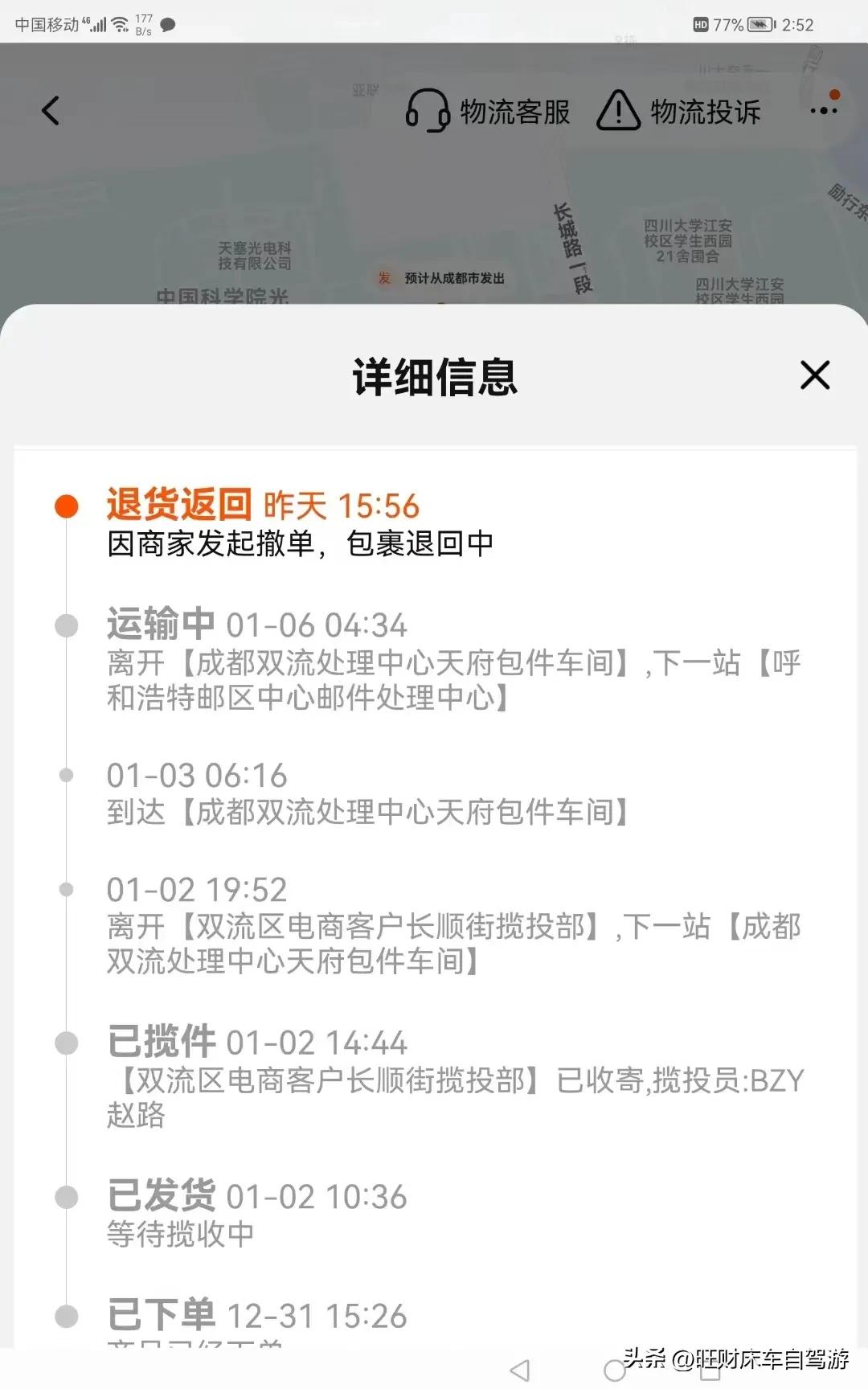Tap the message bubble icon in status bar
This screenshot has height=1389, width=868.
[x=166, y=25]
